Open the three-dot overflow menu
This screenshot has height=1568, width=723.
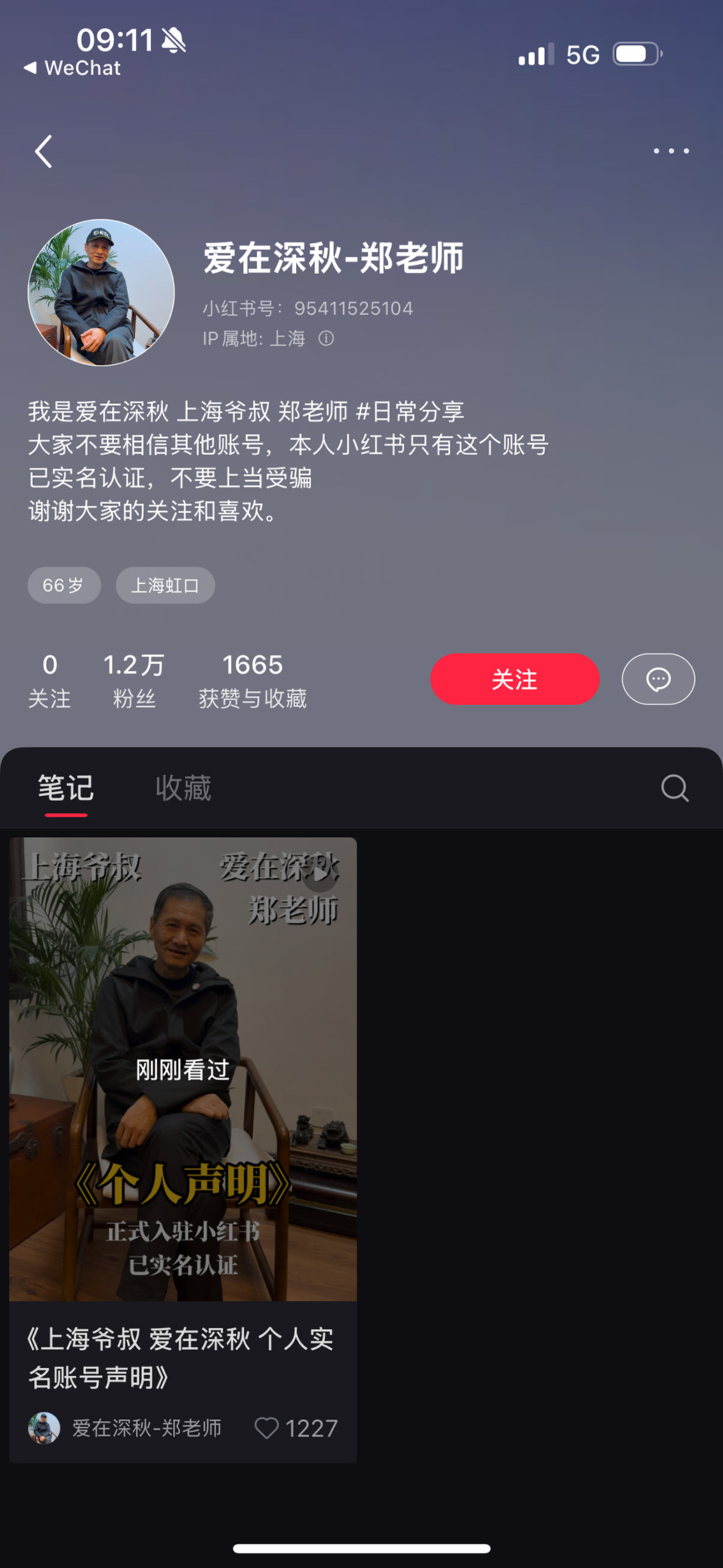671,151
